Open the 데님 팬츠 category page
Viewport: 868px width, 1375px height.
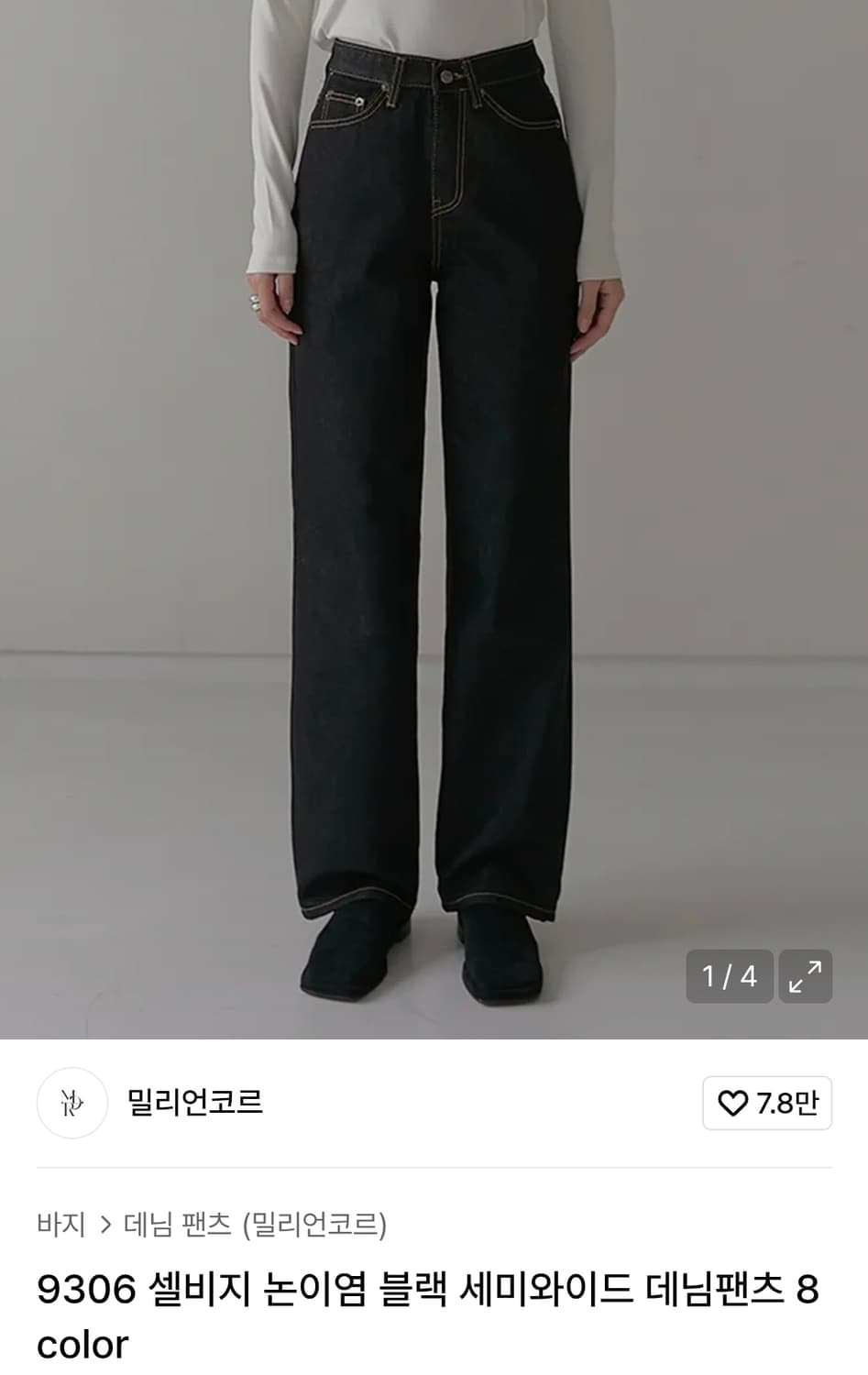click(172, 1222)
